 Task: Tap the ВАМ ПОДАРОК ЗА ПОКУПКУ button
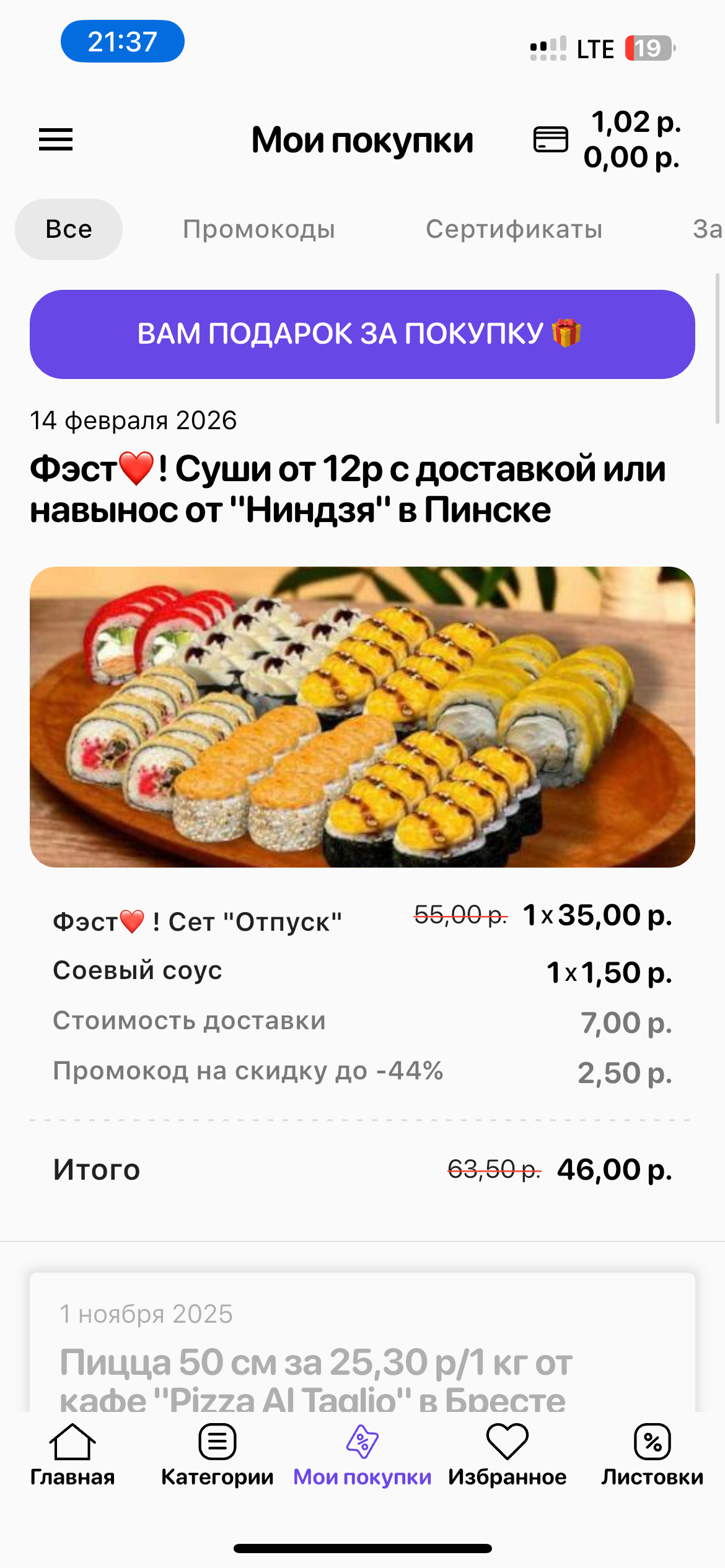pos(362,334)
